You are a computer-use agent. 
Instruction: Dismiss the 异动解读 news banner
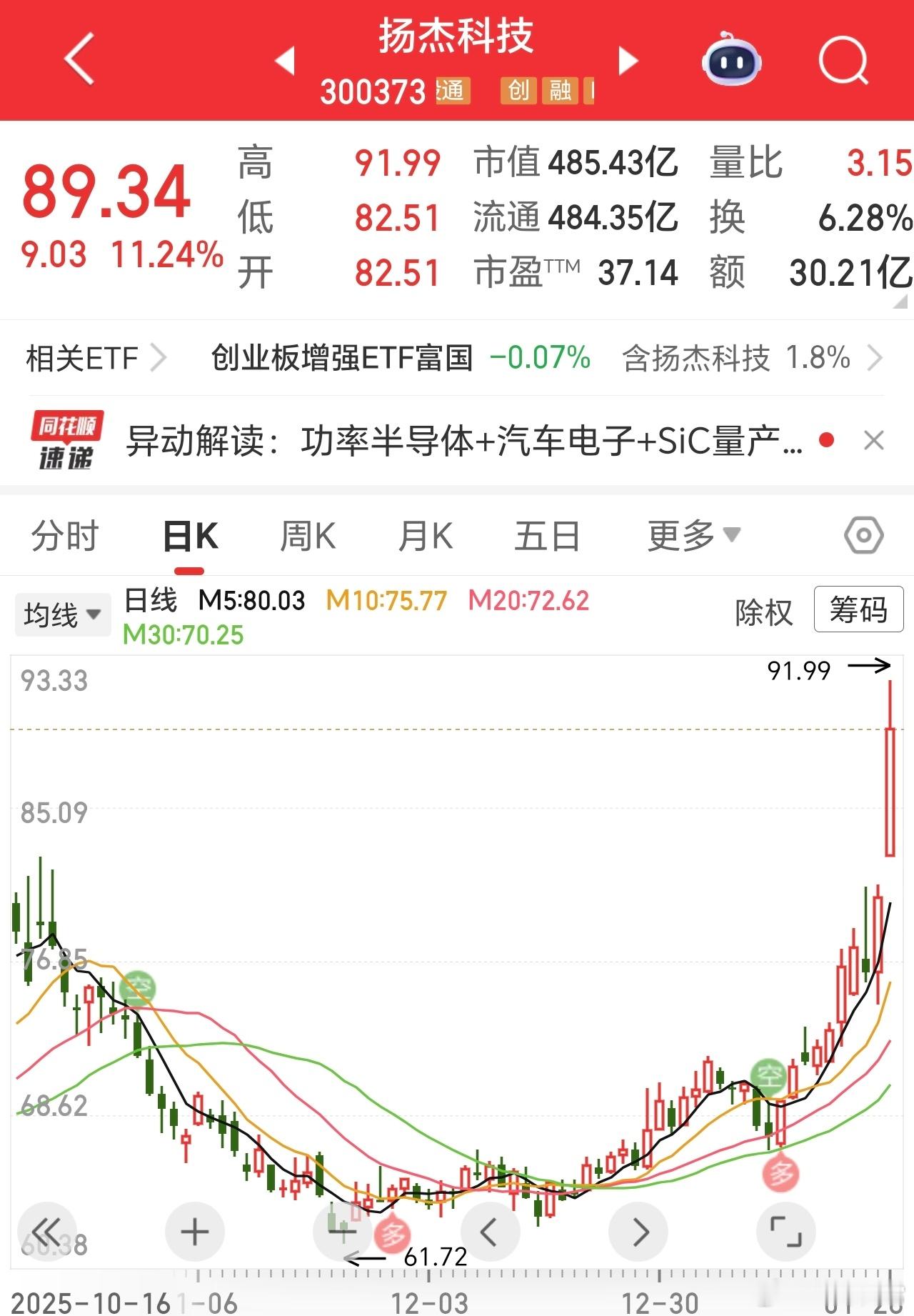(x=873, y=442)
